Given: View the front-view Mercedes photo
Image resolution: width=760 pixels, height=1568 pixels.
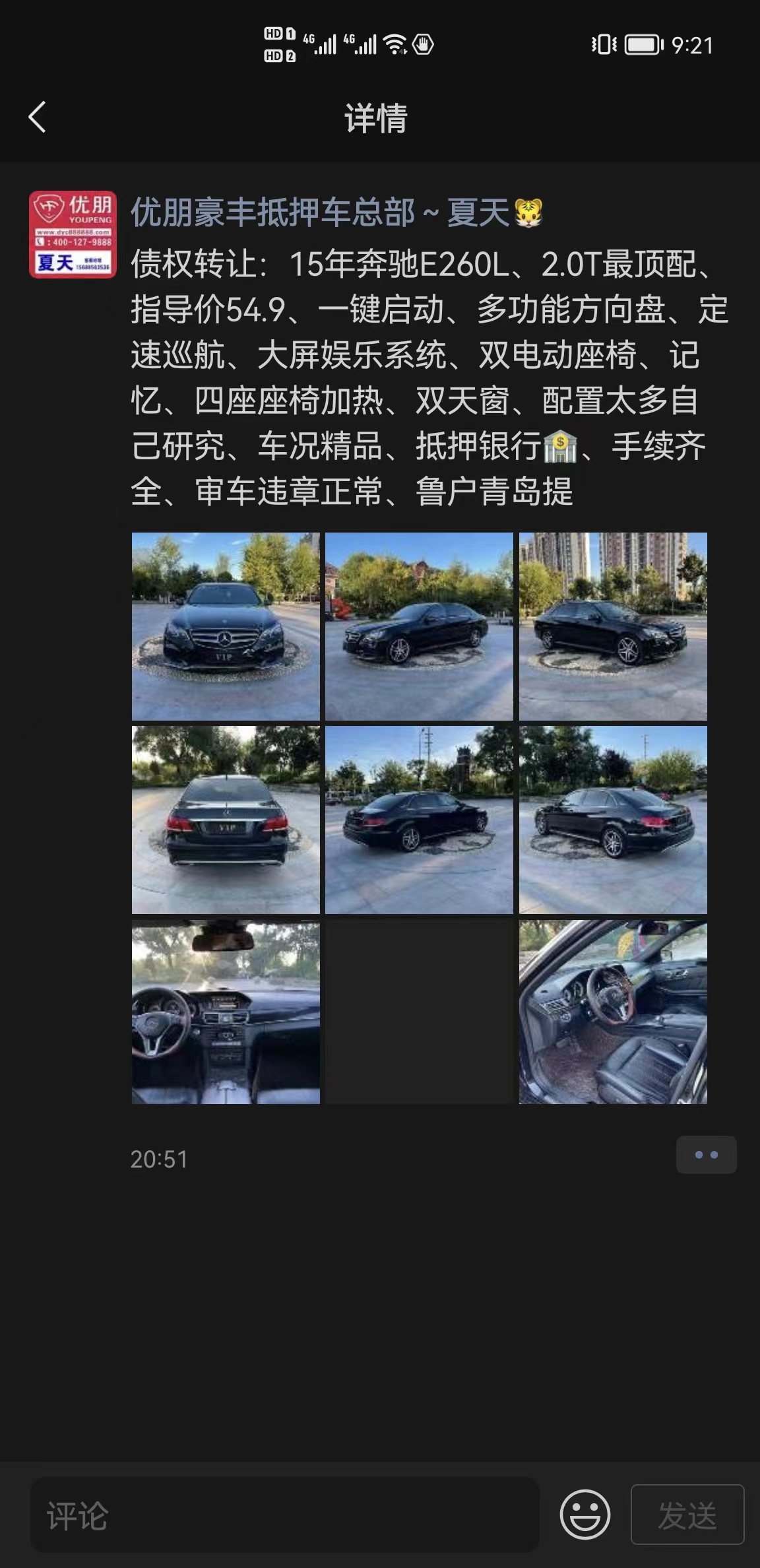Looking at the screenshot, I should (226, 626).
